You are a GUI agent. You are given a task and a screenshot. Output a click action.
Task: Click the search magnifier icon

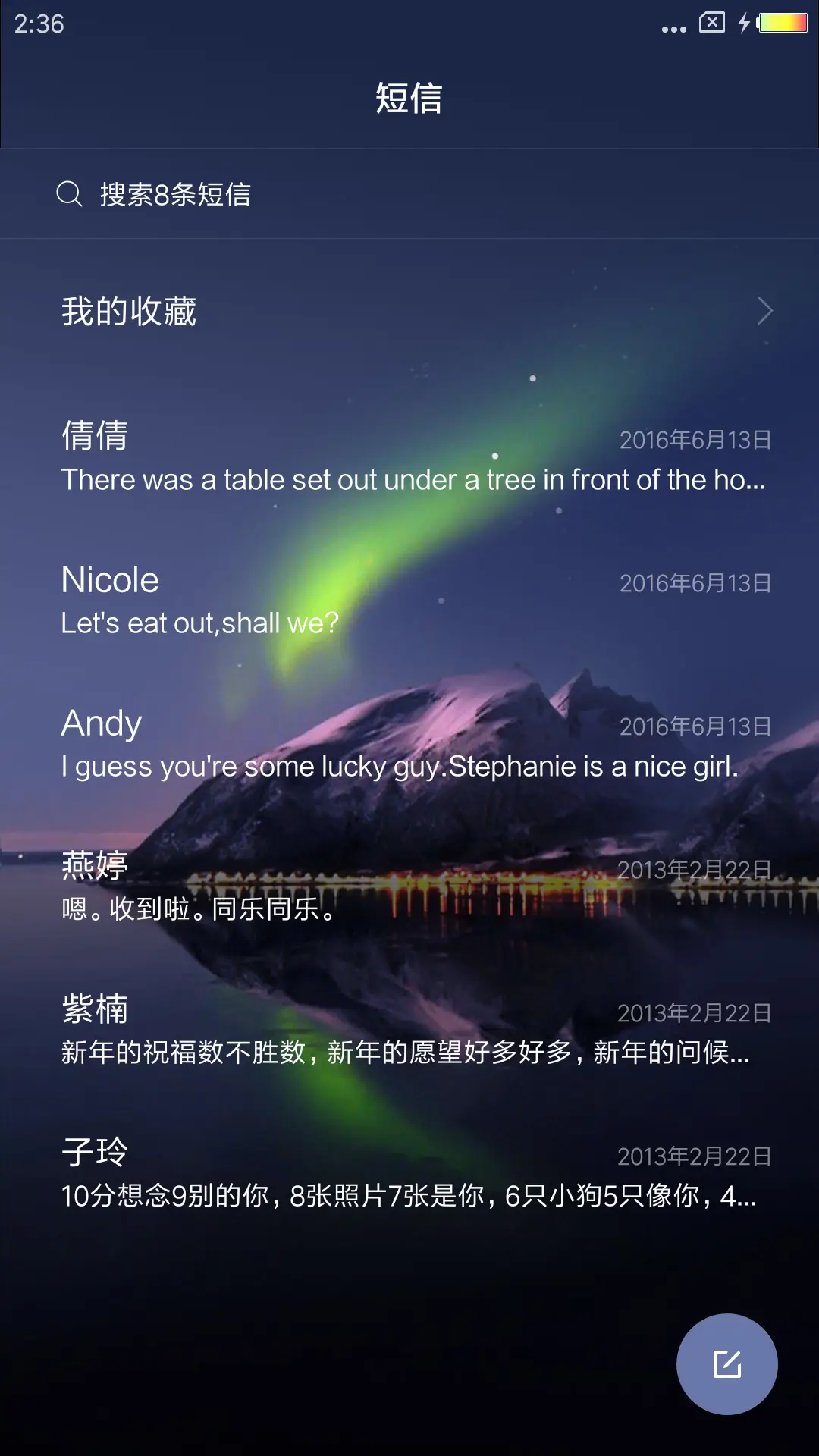coord(69,195)
